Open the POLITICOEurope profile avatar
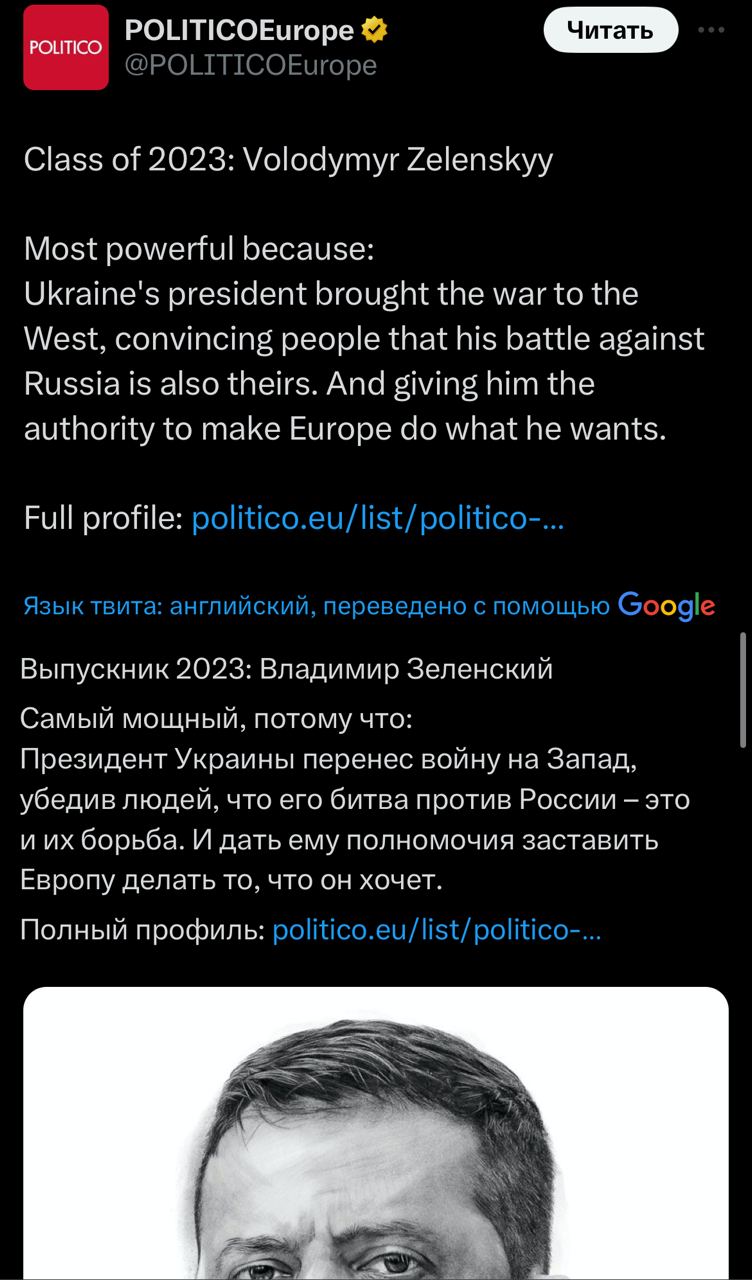752x1280 pixels. (65, 47)
